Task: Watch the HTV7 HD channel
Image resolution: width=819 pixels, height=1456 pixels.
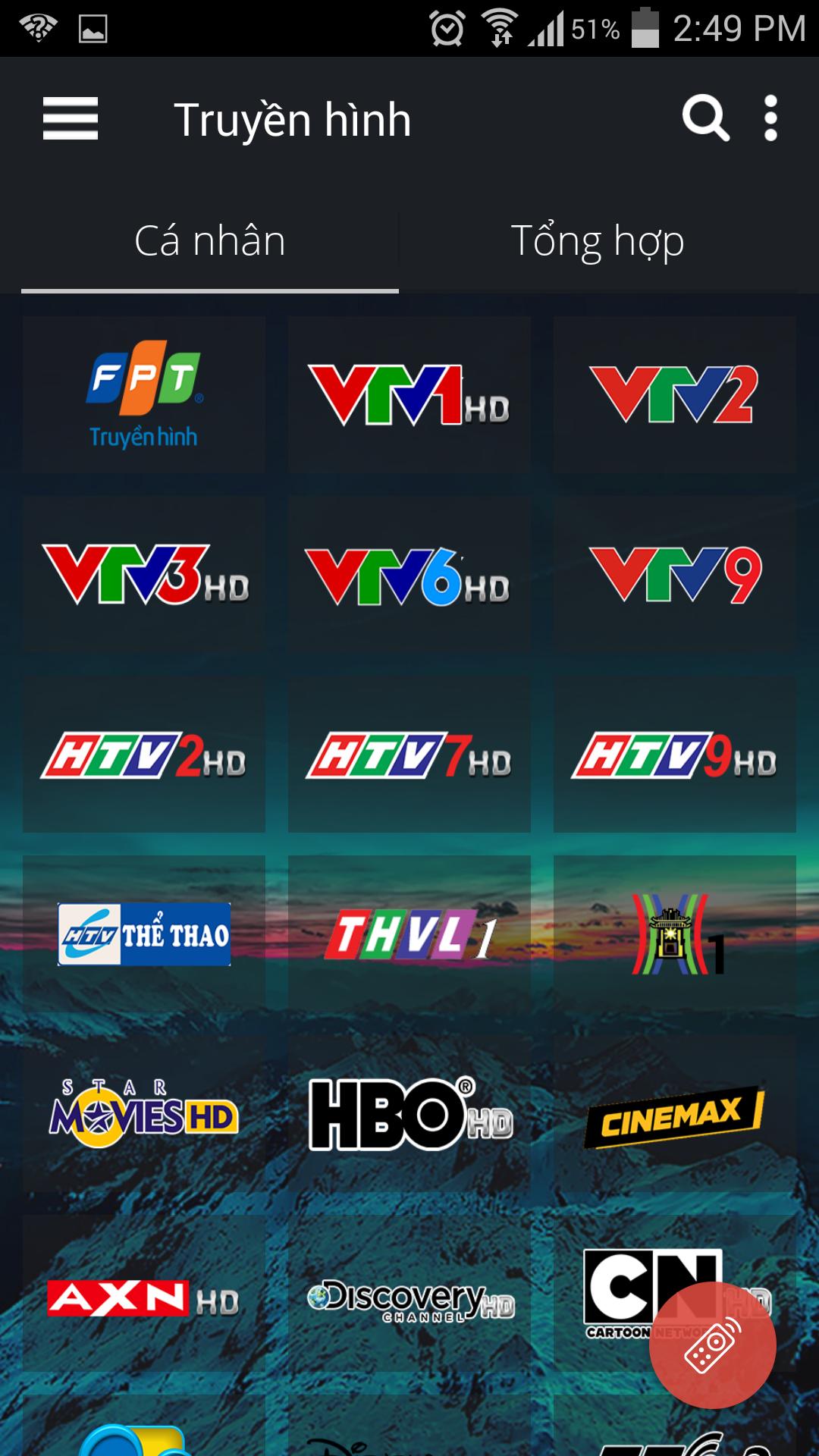Action: tap(409, 755)
